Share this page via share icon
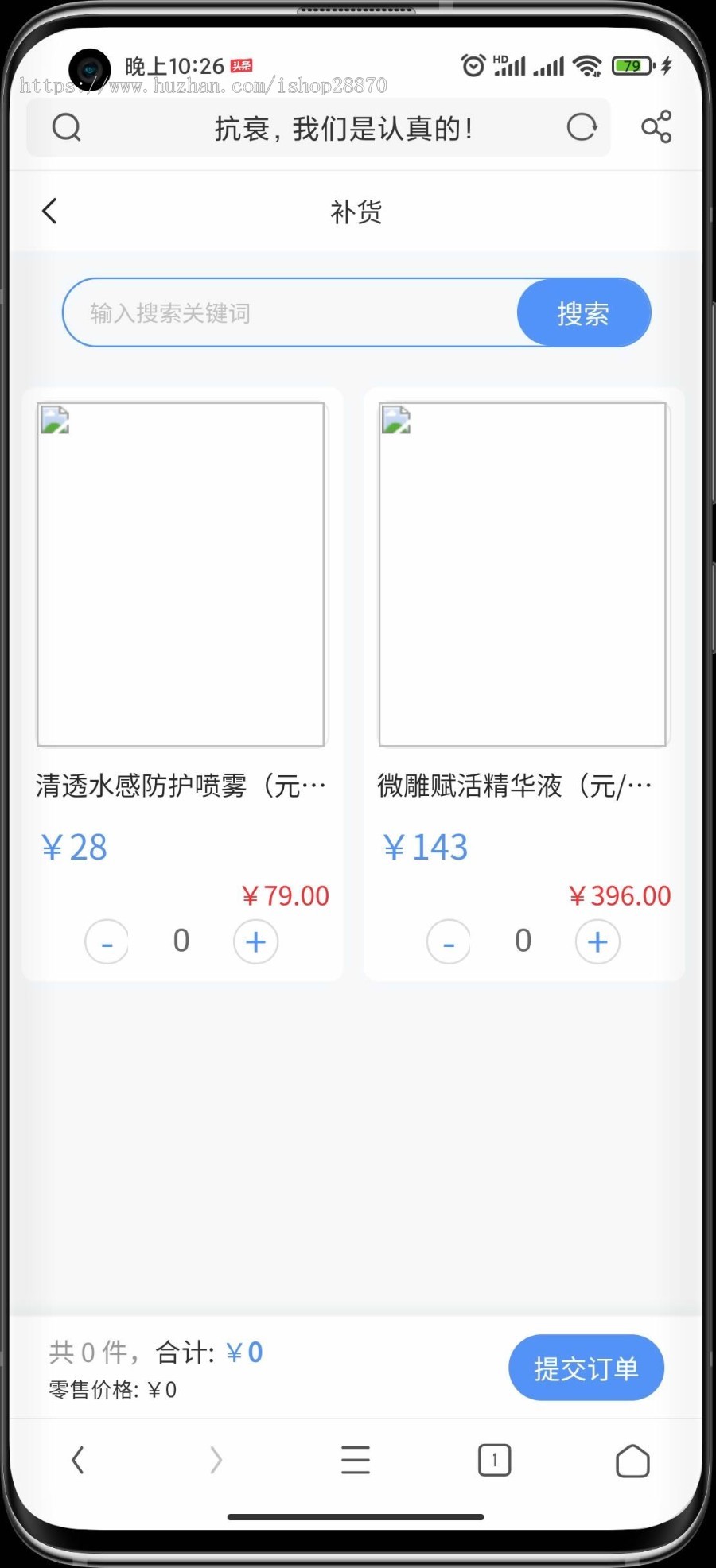 (656, 127)
